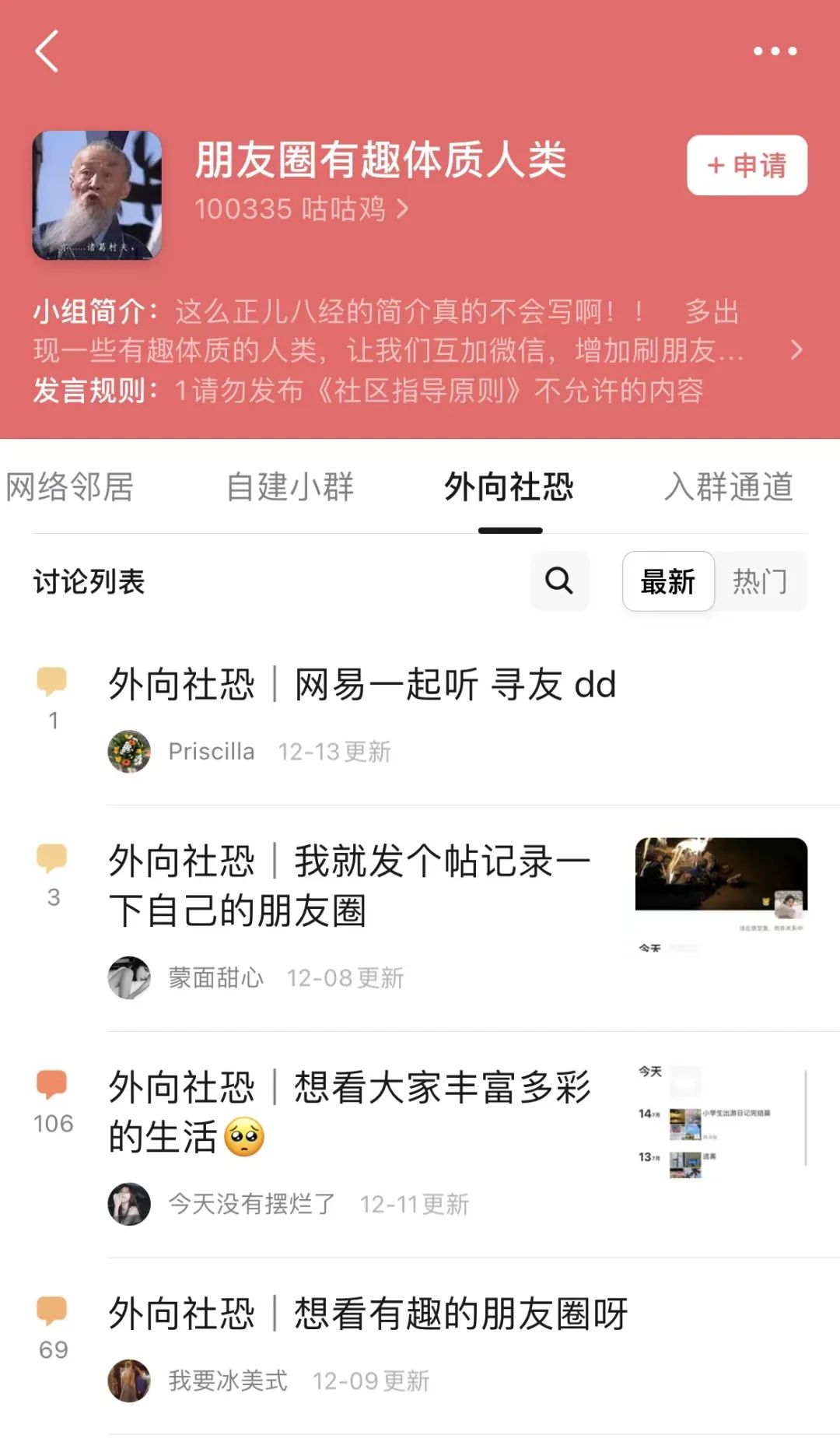
Task: Select the 最新 sorting option
Action: [667, 581]
